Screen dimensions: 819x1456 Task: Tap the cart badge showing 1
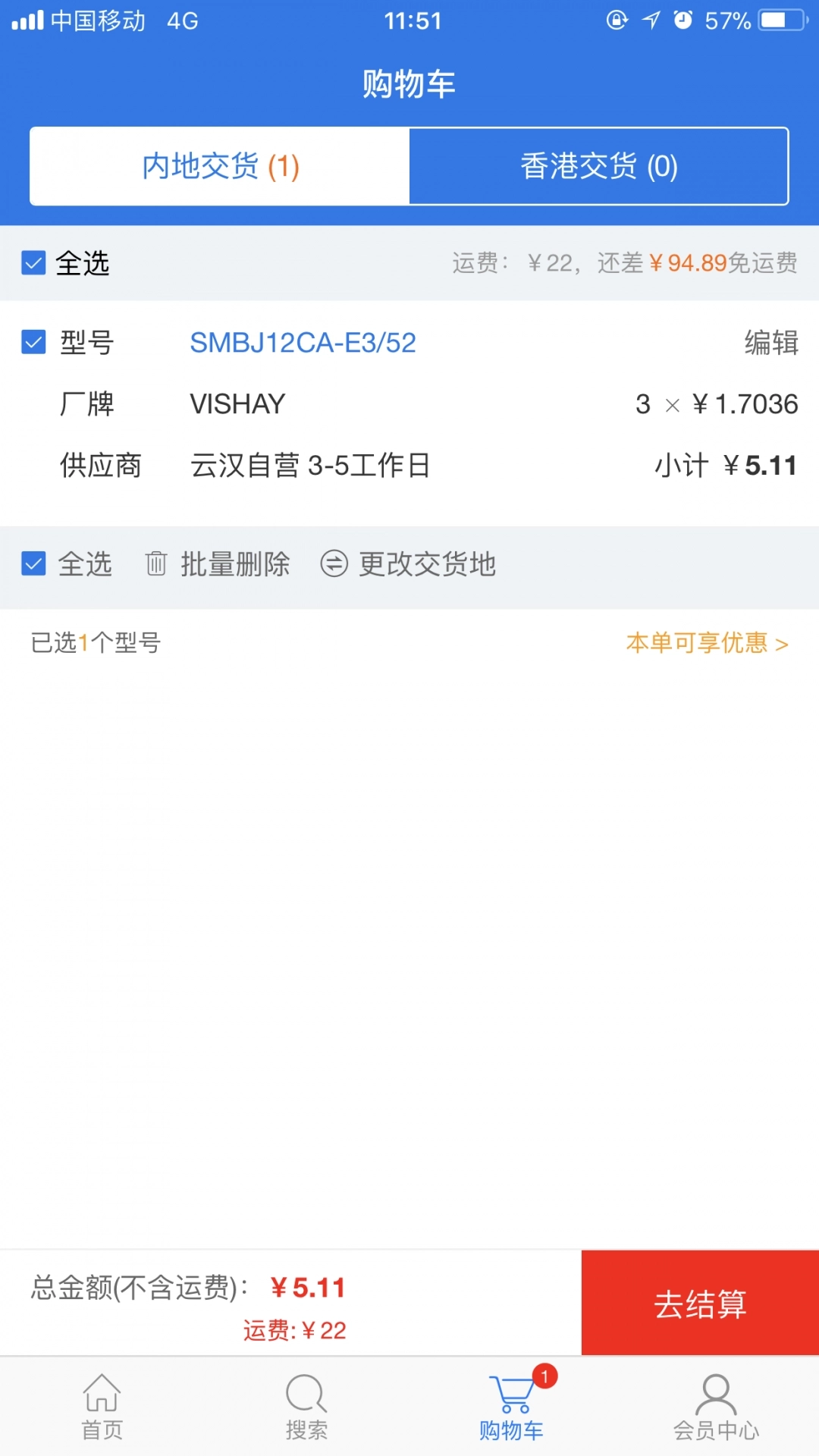(x=544, y=1374)
